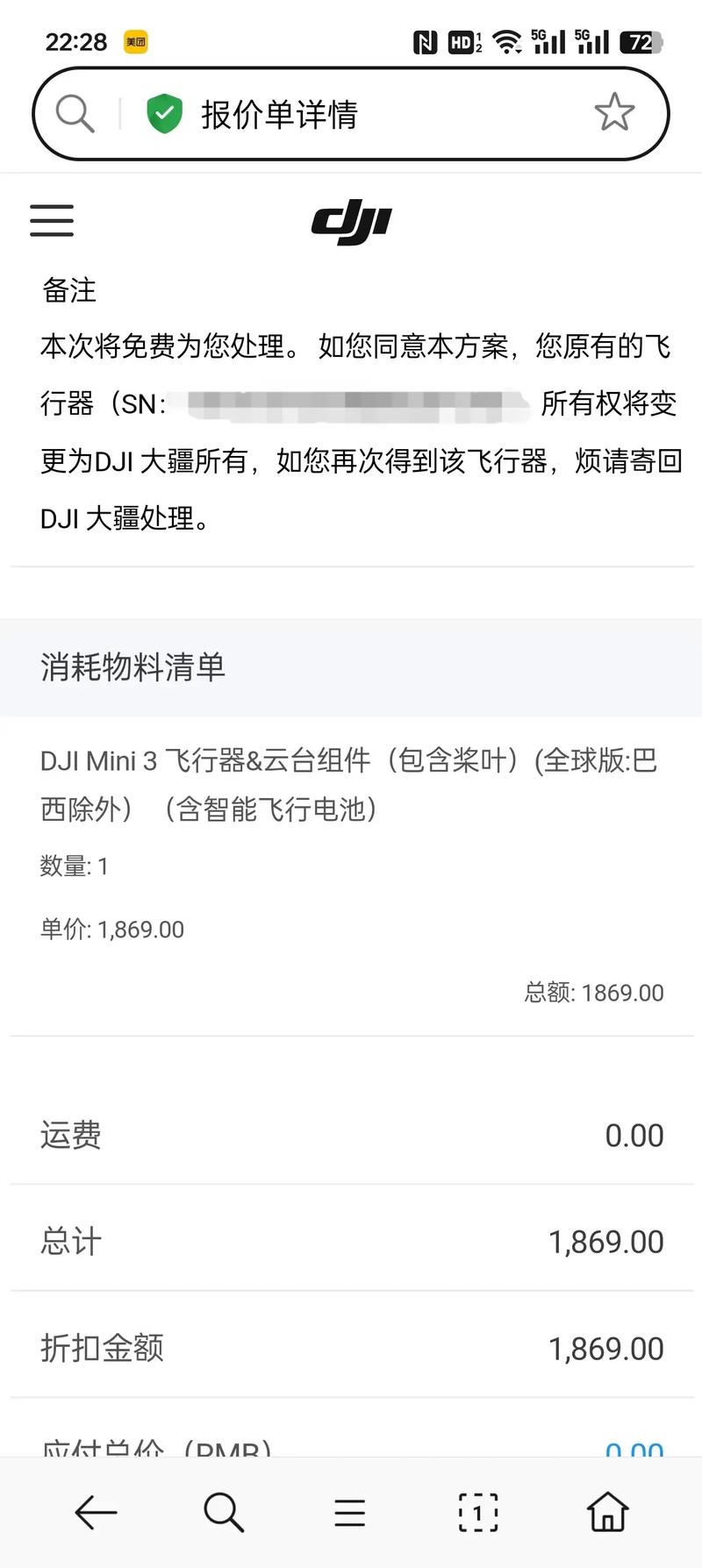Viewport: 702px width, 1568px height.
Task: Select the 总计 total row showing 1,869.00
Action: coord(351,1240)
